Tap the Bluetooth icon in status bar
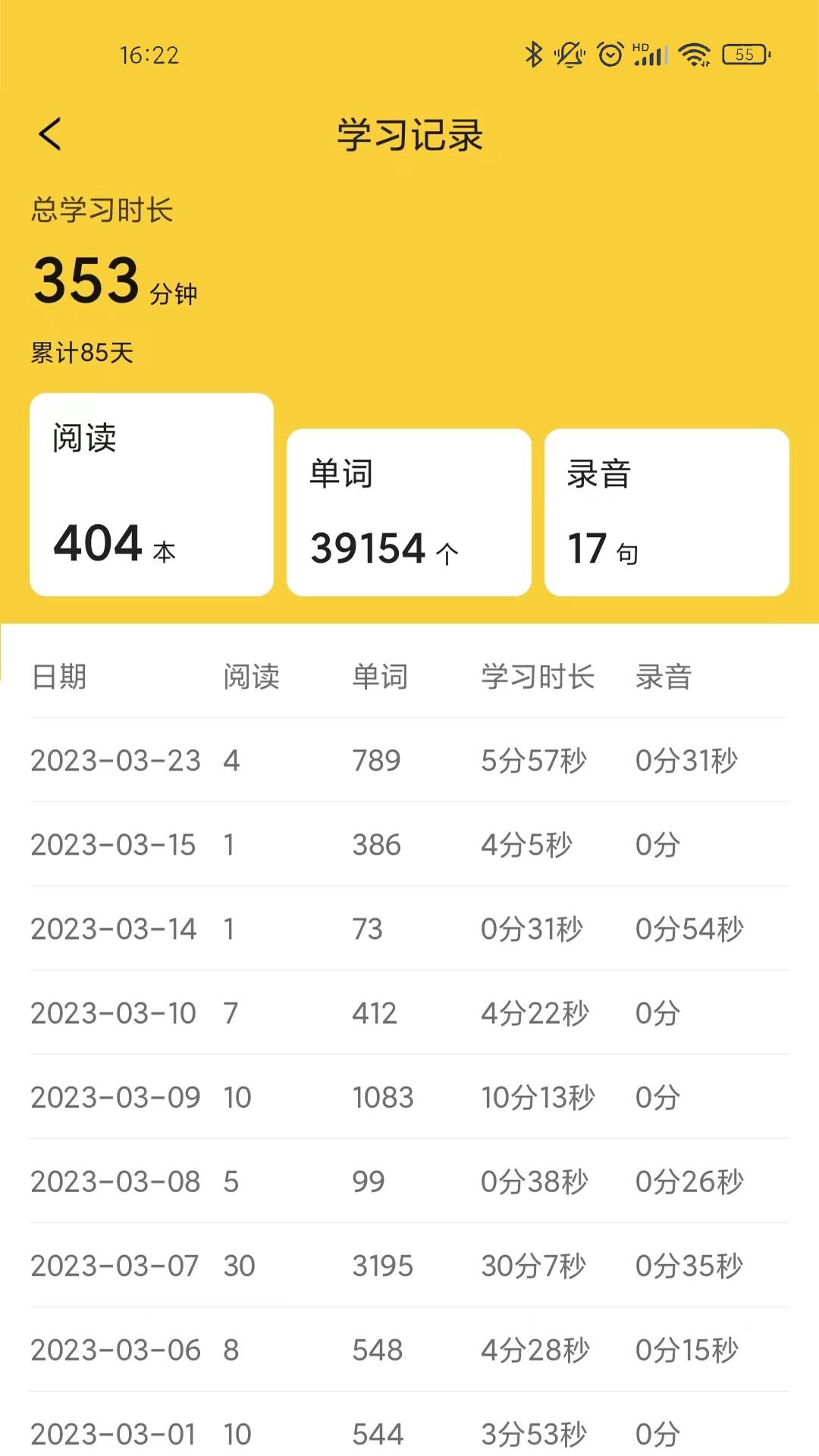 pos(533,54)
